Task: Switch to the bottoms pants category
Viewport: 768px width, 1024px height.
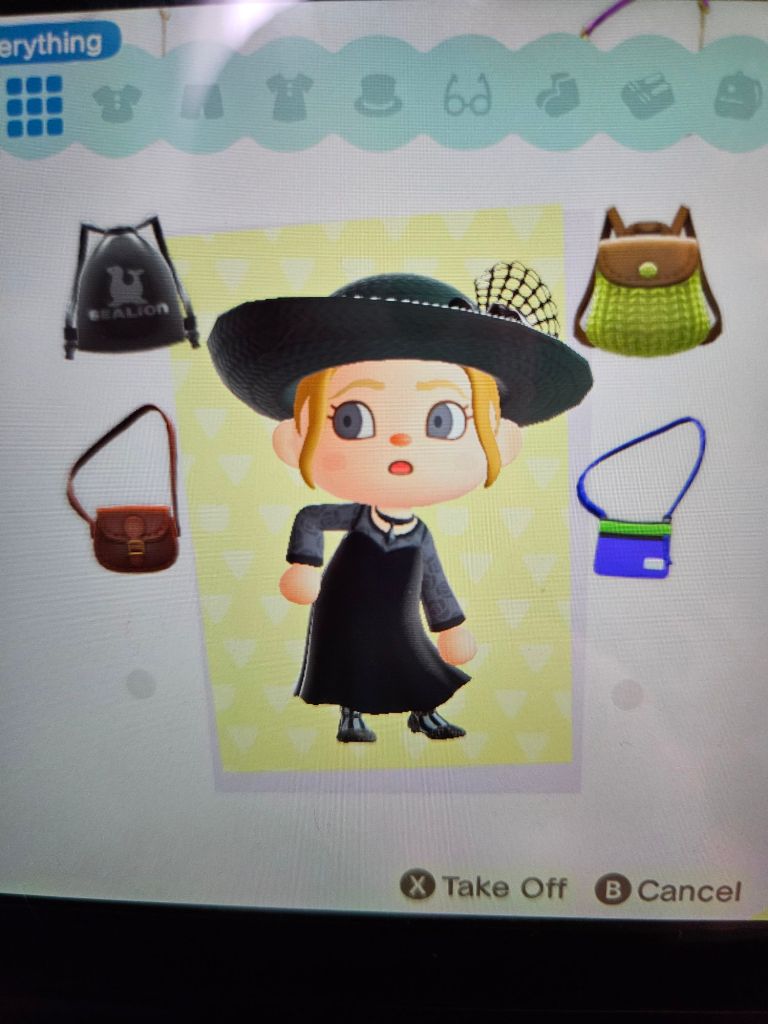Action: coord(202,100)
